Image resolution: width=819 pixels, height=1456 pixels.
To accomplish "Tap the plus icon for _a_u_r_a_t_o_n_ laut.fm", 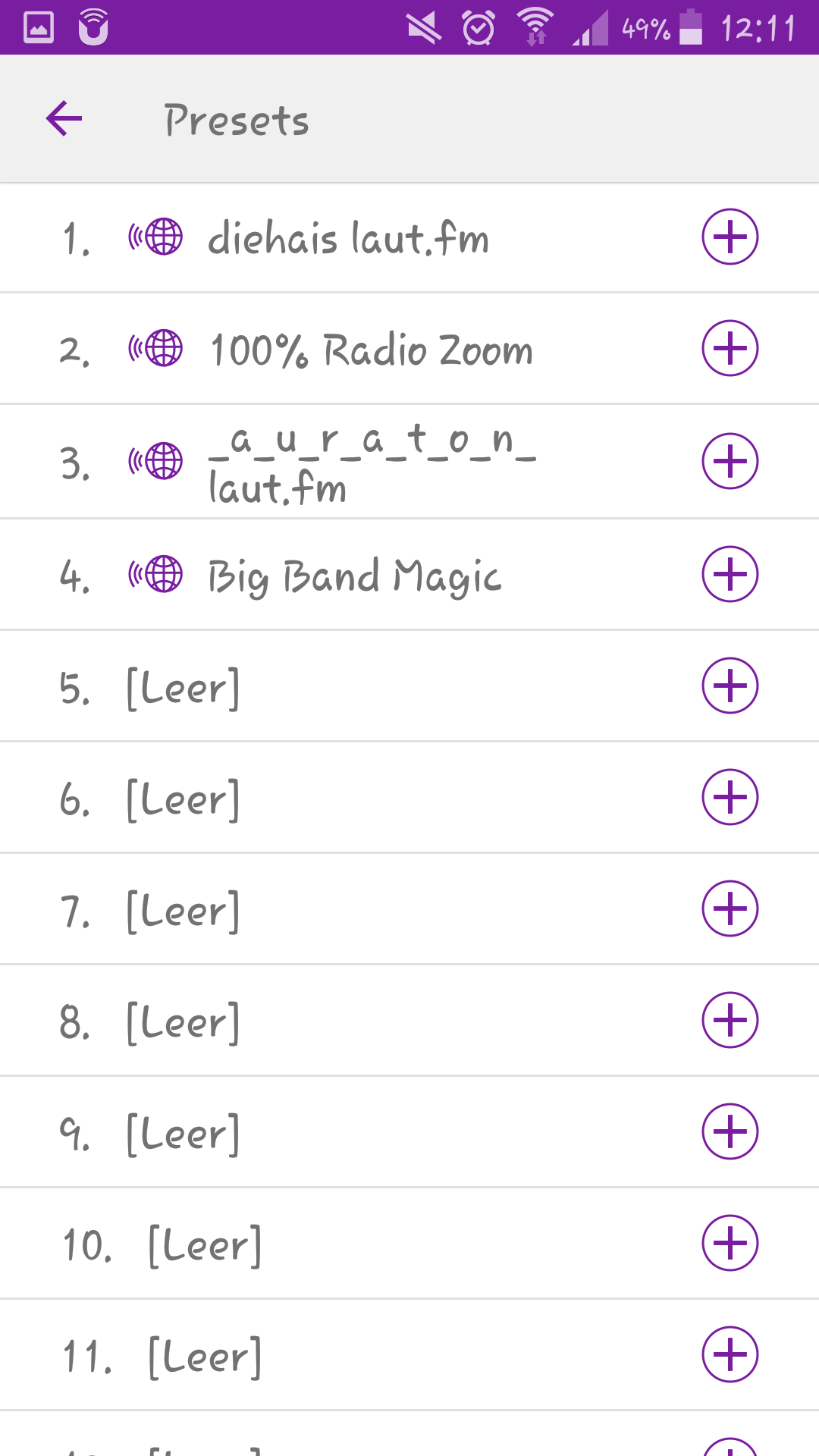I will (x=730, y=461).
